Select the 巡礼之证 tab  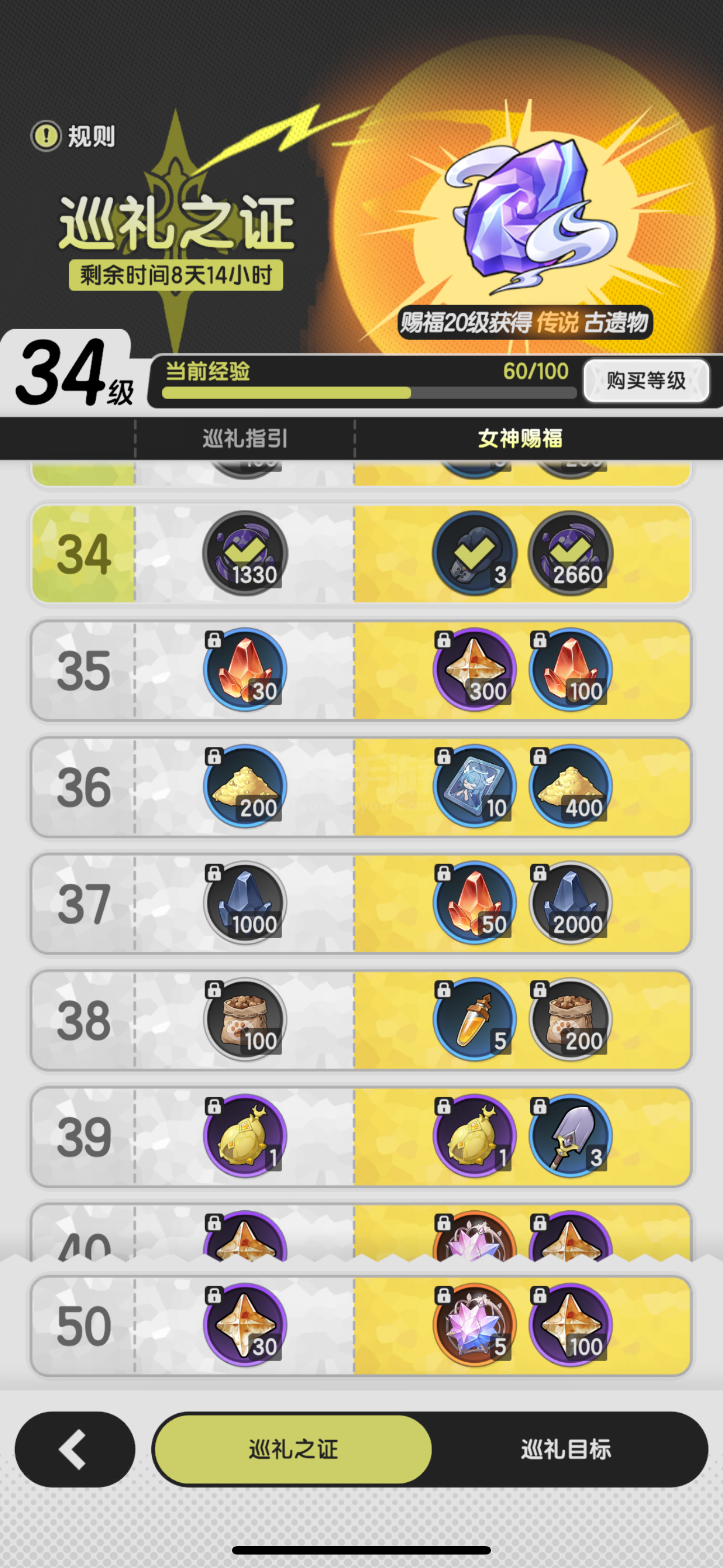click(x=293, y=1449)
